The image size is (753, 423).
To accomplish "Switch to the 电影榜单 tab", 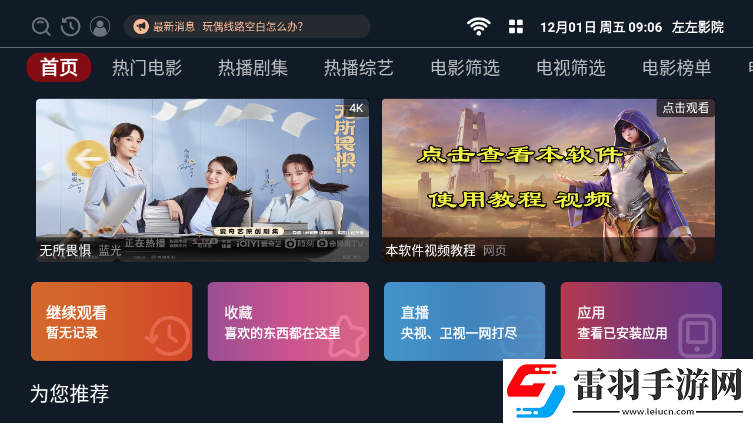I will (677, 68).
